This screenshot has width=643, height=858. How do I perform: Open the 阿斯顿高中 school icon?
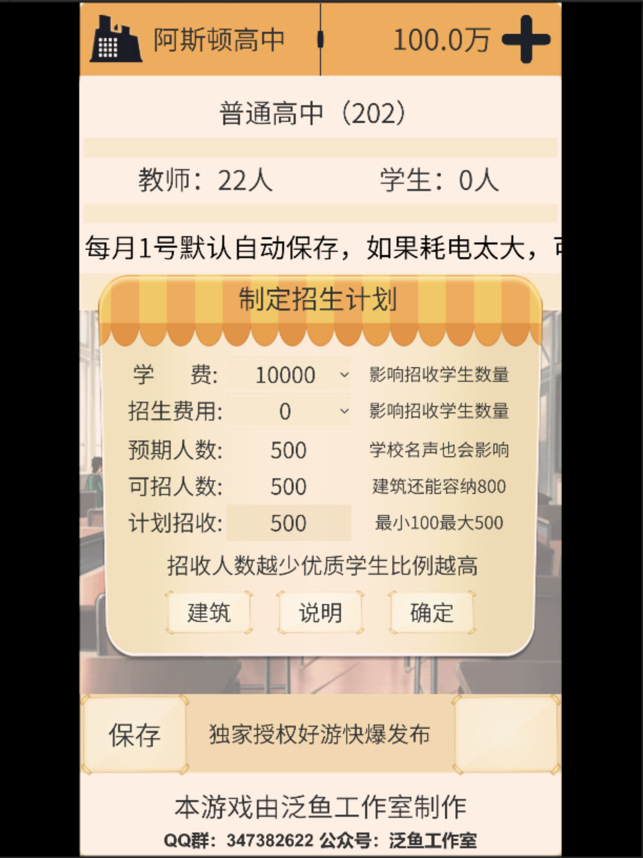click(116, 40)
